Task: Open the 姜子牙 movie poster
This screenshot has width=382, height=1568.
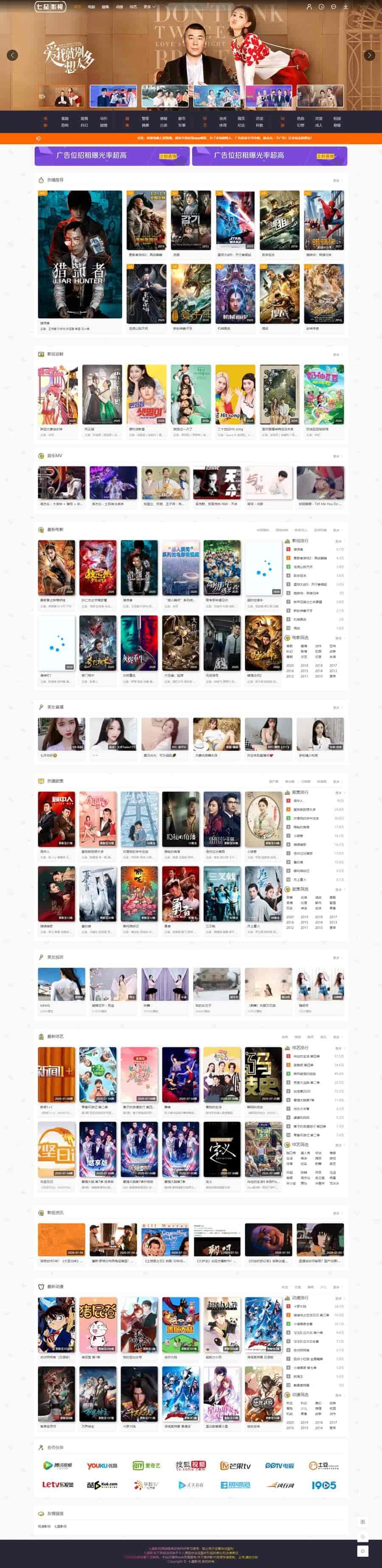Action: coord(191,293)
